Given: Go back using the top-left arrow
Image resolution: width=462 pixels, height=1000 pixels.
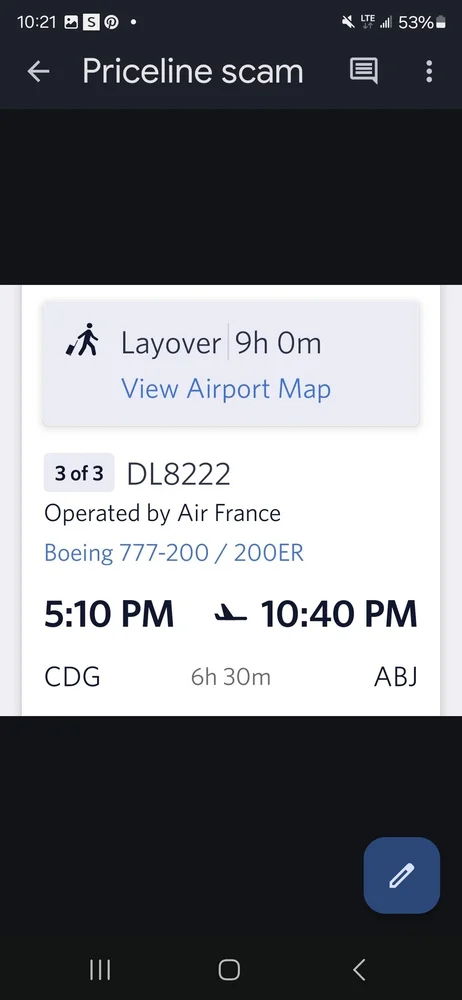Looking at the screenshot, I should tap(38, 71).
